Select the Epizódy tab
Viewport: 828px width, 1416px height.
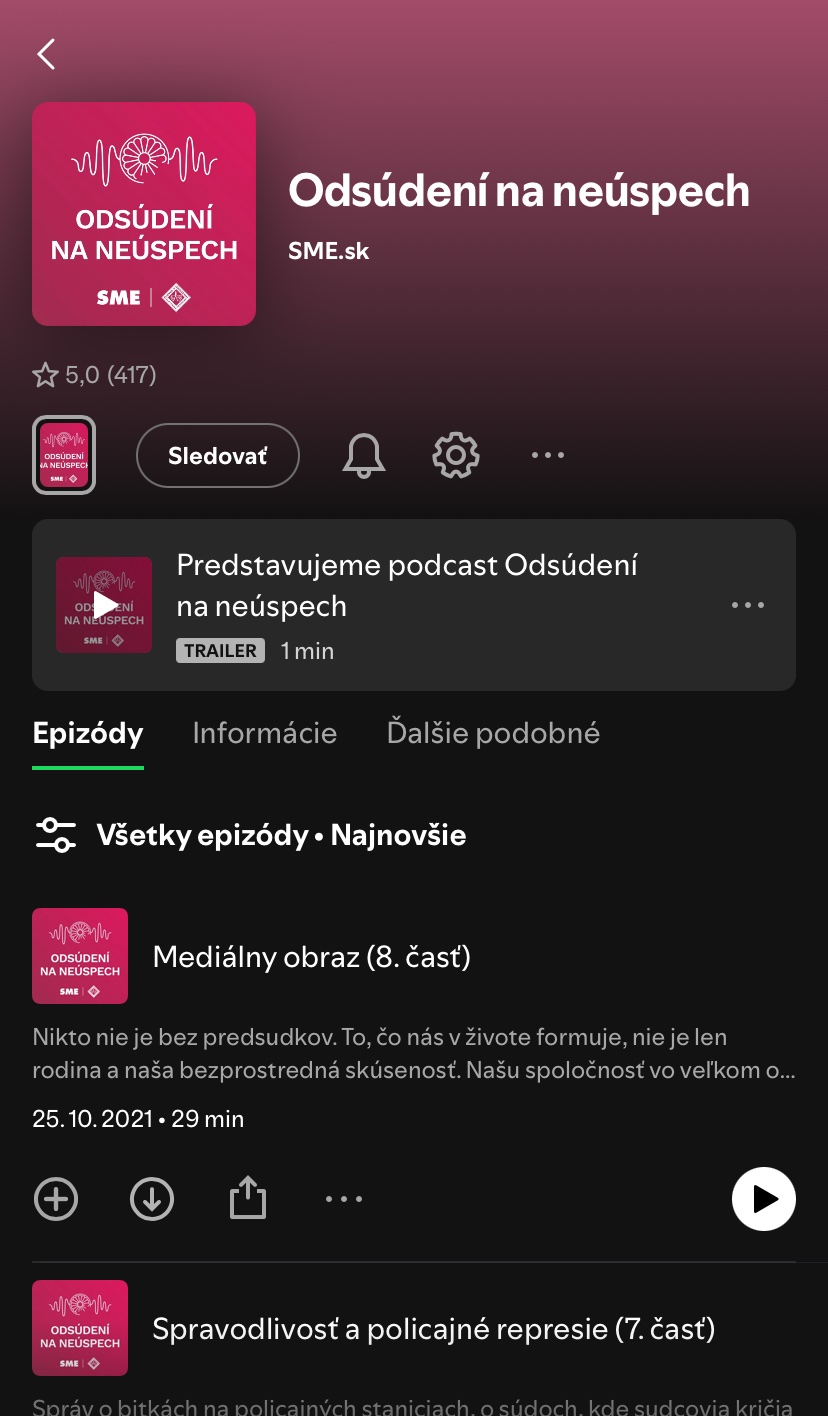(88, 733)
